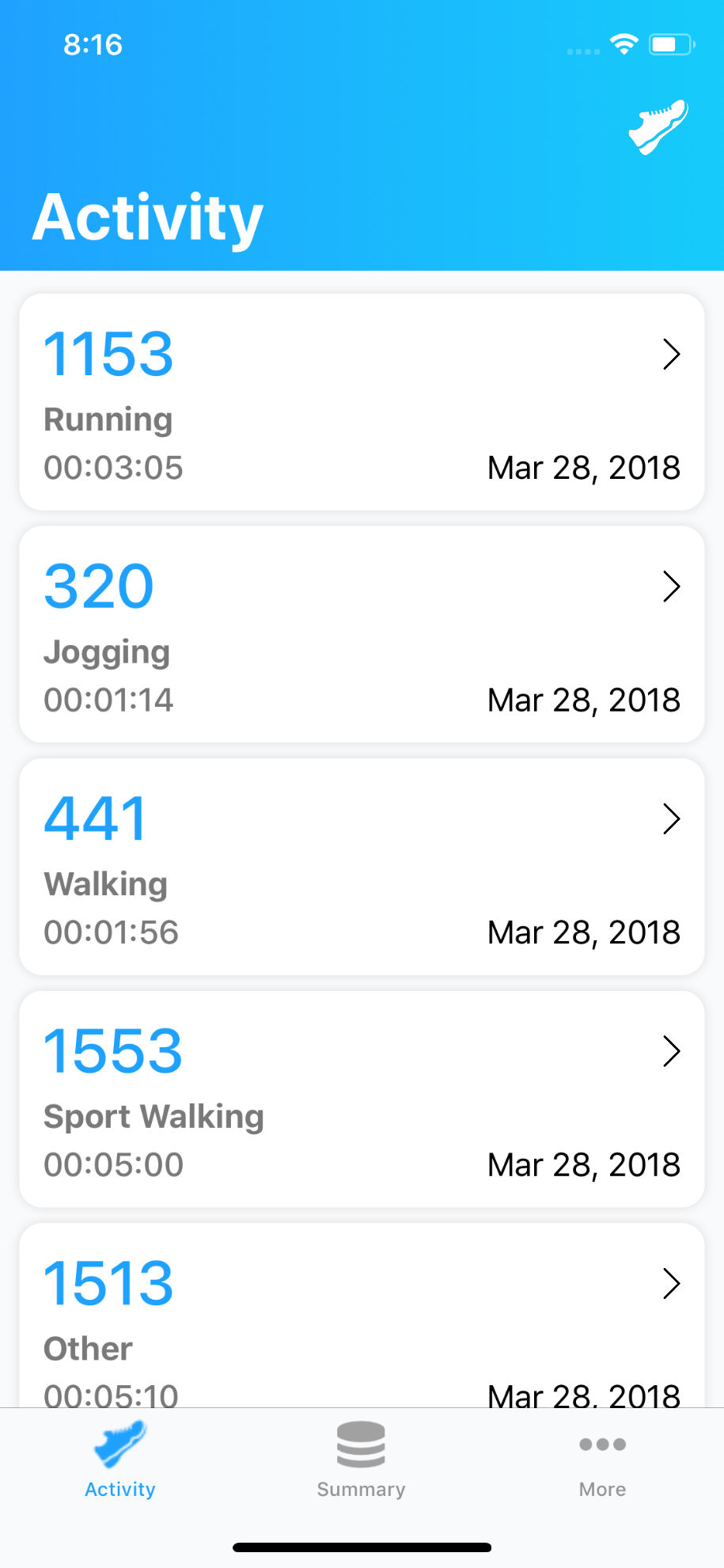Image resolution: width=724 pixels, height=1568 pixels.
Task: Tap the shoe icon in the header
Action: point(657,127)
